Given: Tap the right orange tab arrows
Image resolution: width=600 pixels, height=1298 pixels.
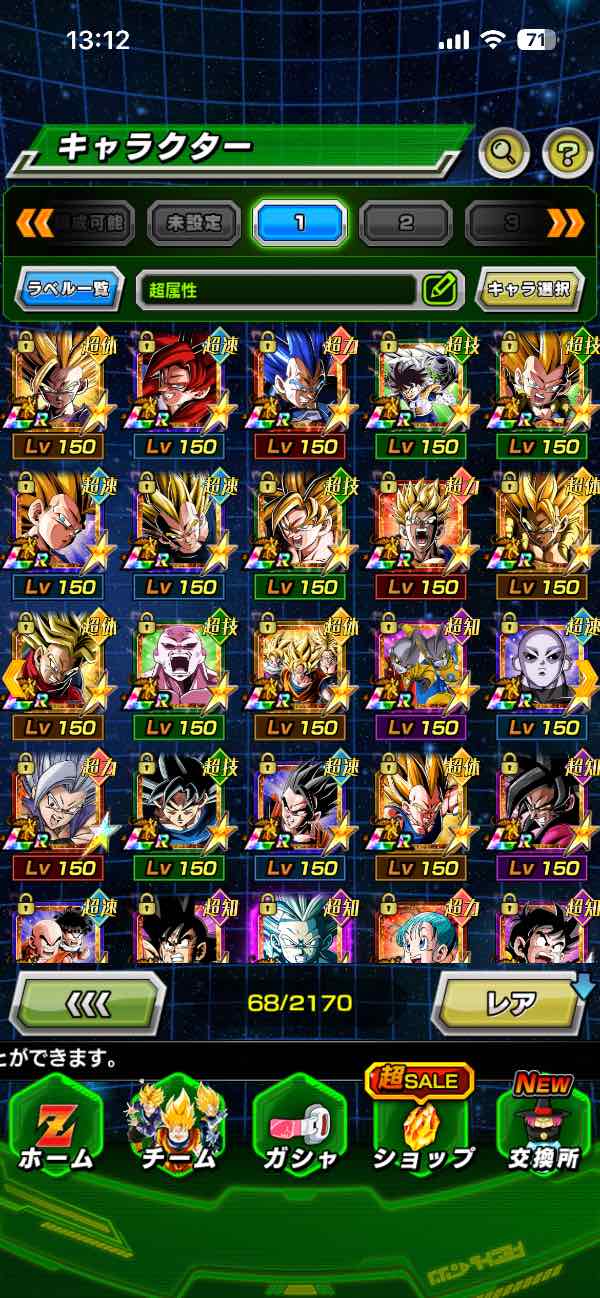Looking at the screenshot, I should tap(565, 222).
